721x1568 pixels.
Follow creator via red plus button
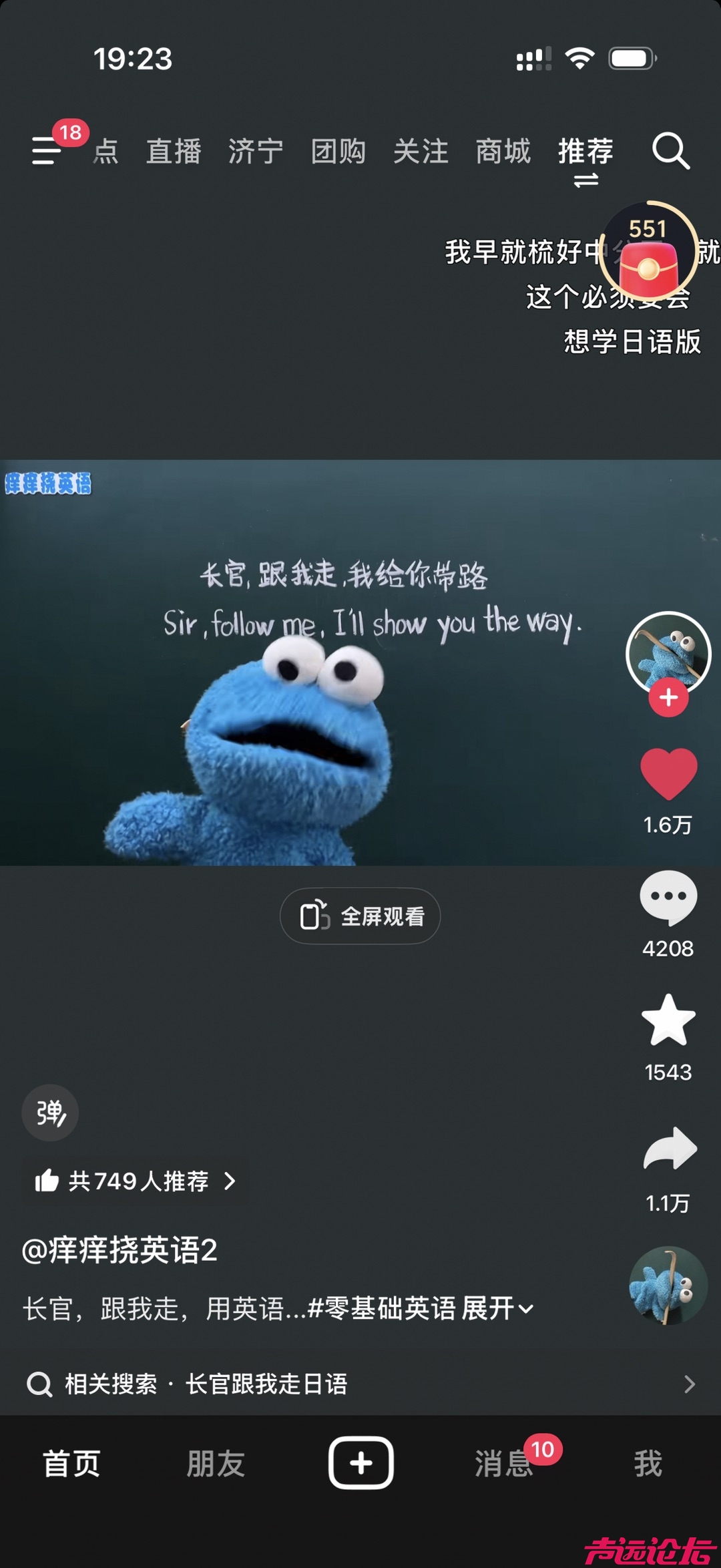[x=668, y=698]
